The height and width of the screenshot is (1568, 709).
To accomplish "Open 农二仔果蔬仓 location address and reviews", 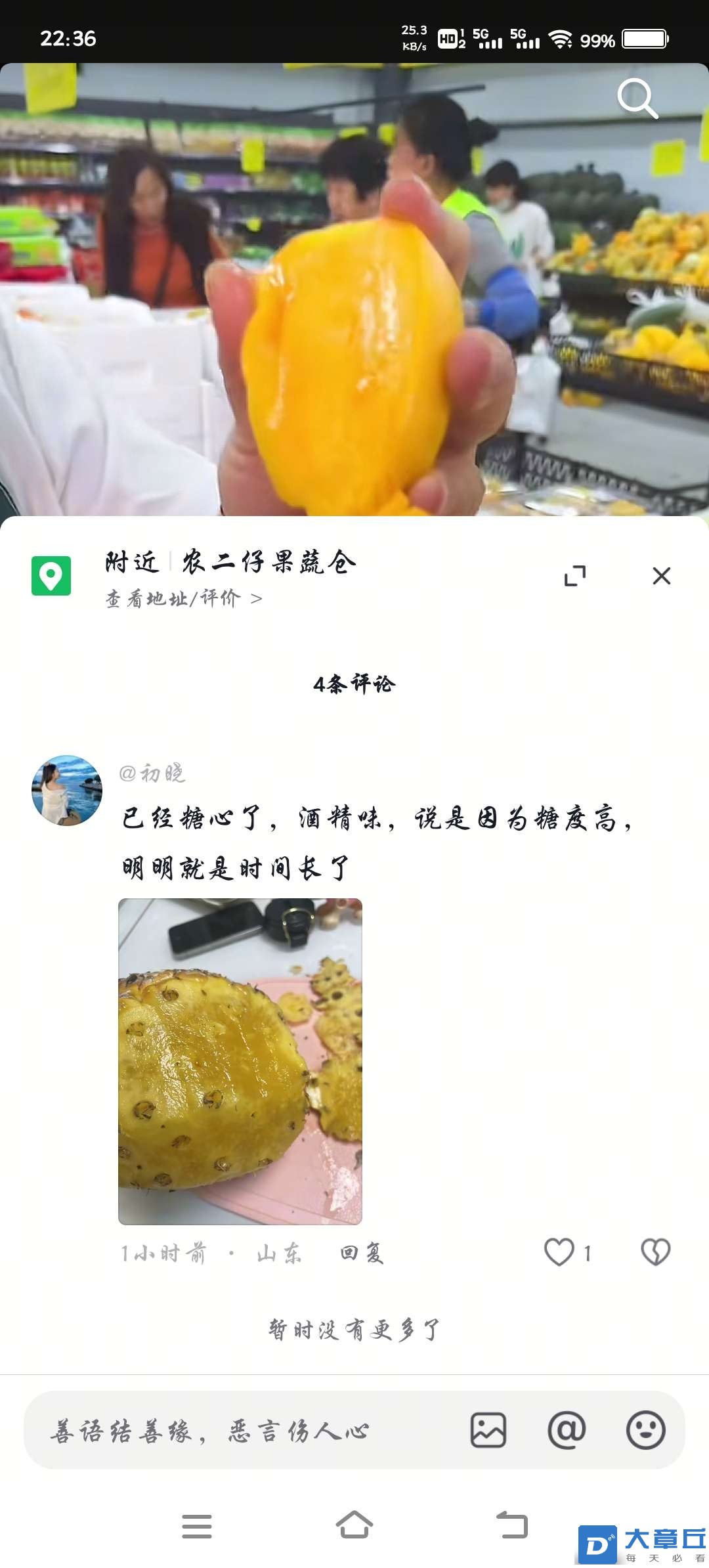I will pos(184,599).
